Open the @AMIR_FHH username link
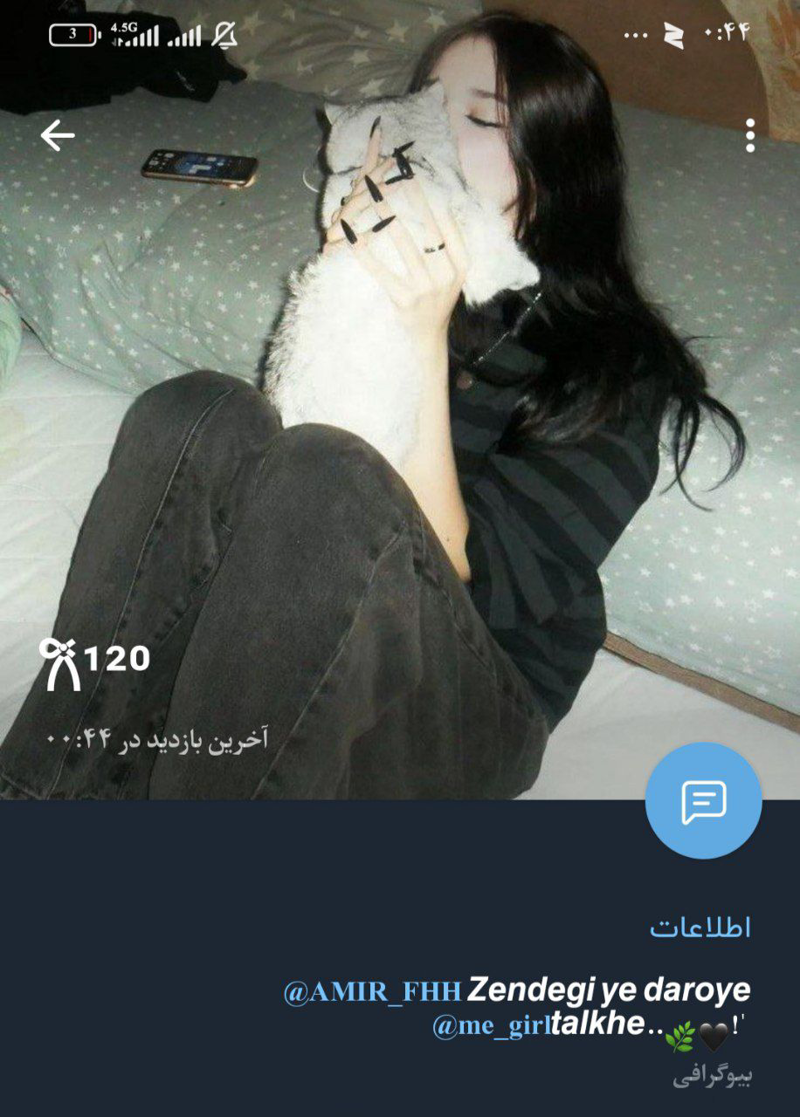Viewport: 800px width, 1117px height. click(372, 993)
